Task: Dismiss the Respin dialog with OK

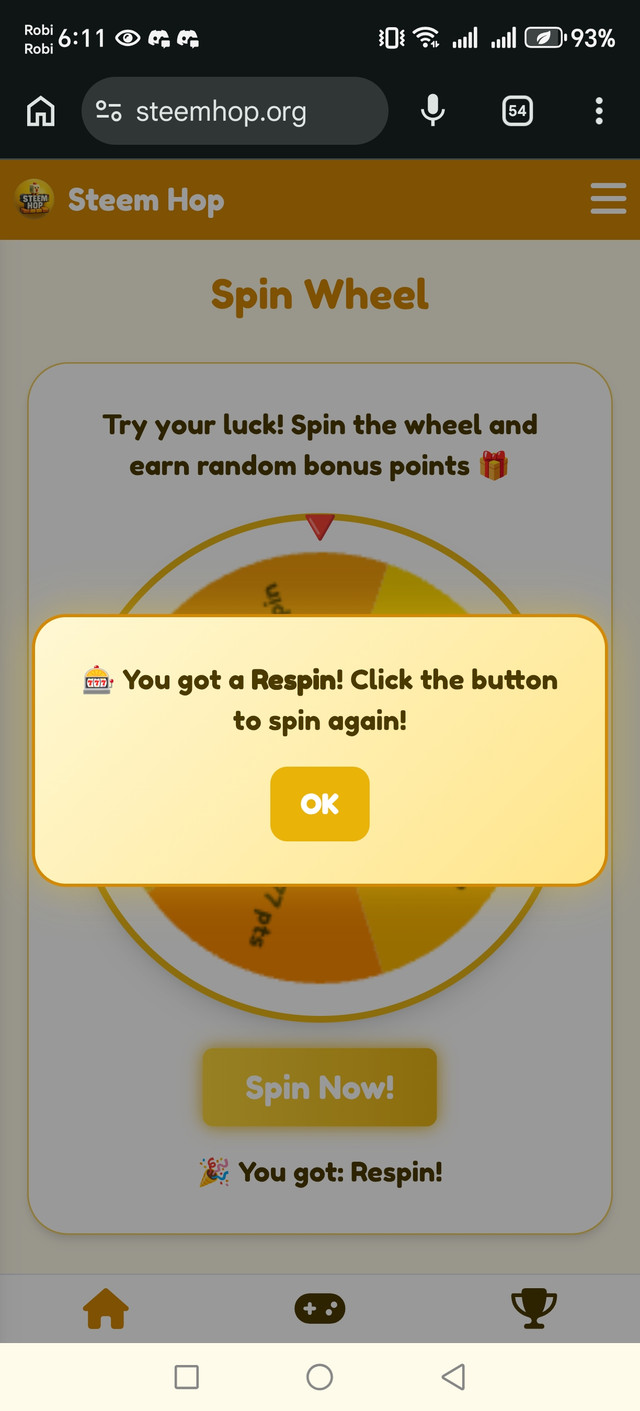Action: [x=319, y=804]
